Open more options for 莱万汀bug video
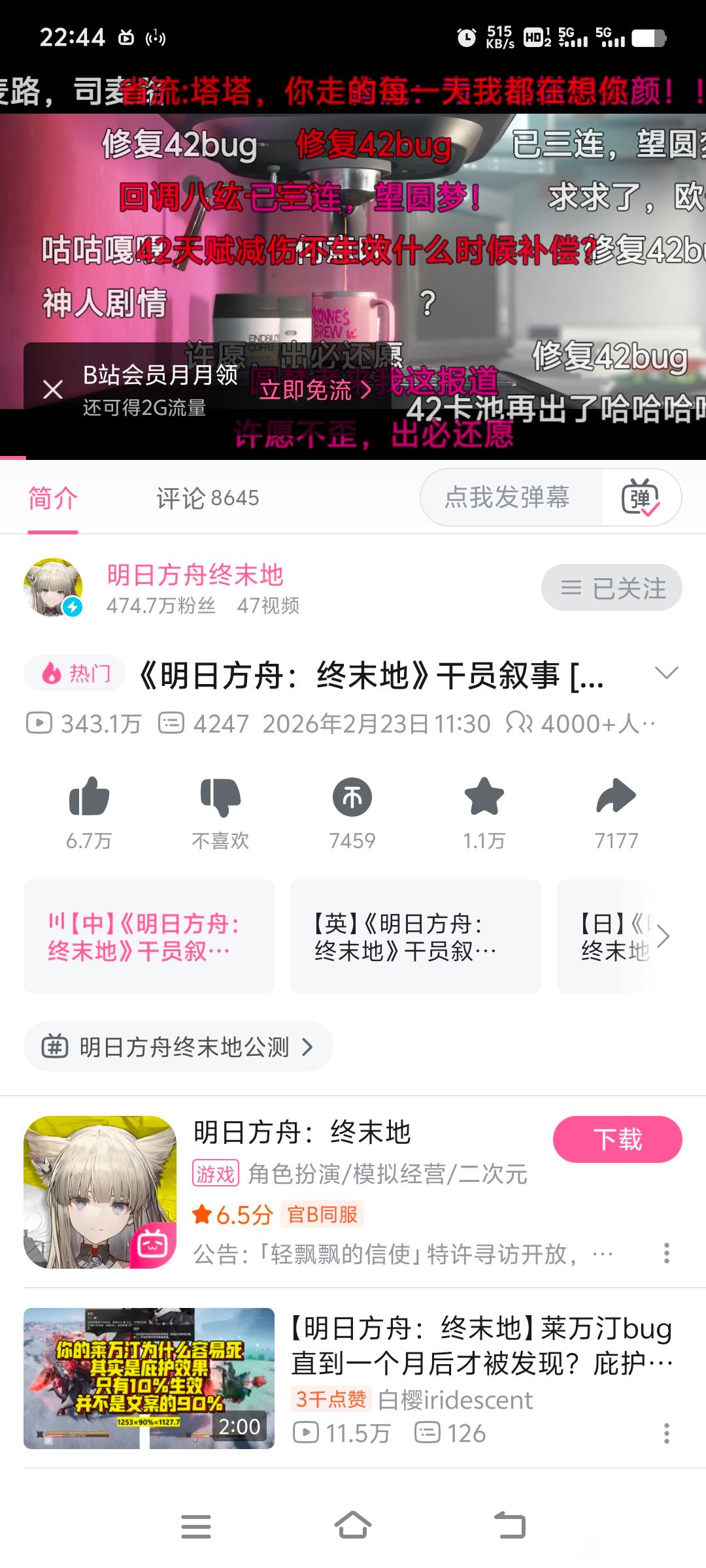The height and width of the screenshot is (1568, 706). (x=666, y=1433)
